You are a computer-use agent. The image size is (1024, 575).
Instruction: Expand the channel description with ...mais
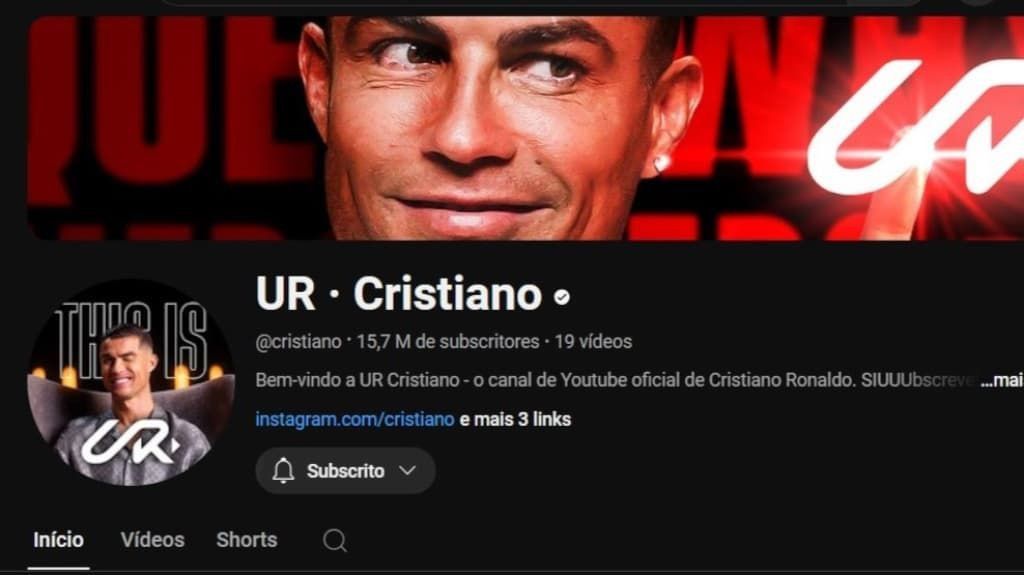click(1002, 381)
